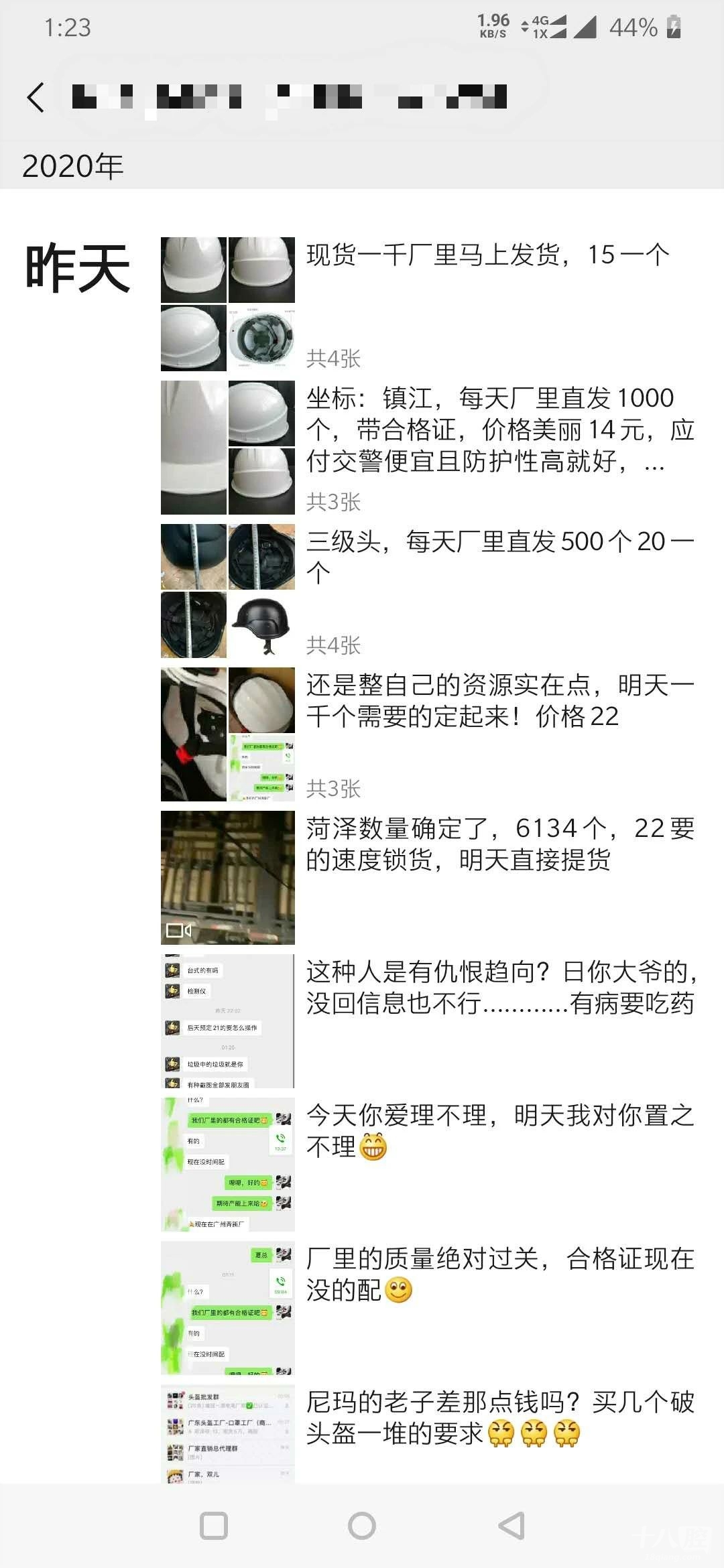Tap the system home button

click(x=362, y=1526)
